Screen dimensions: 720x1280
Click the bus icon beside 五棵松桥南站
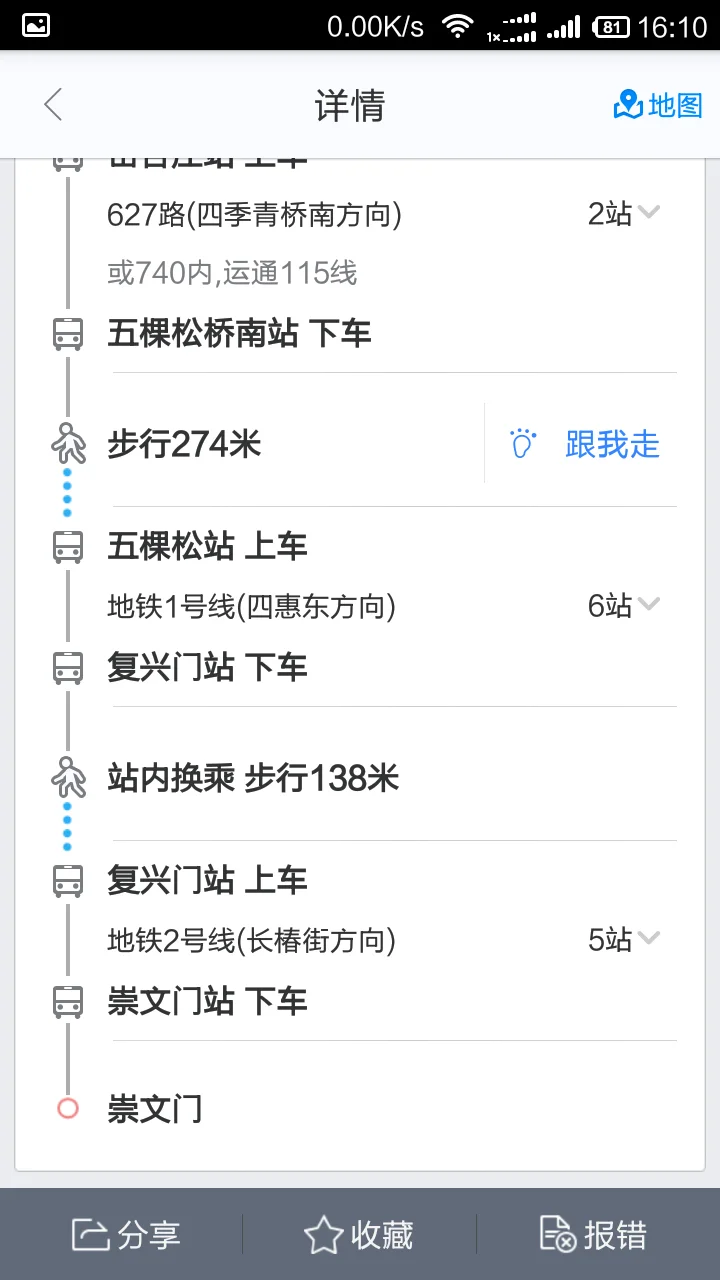click(x=66, y=334)
